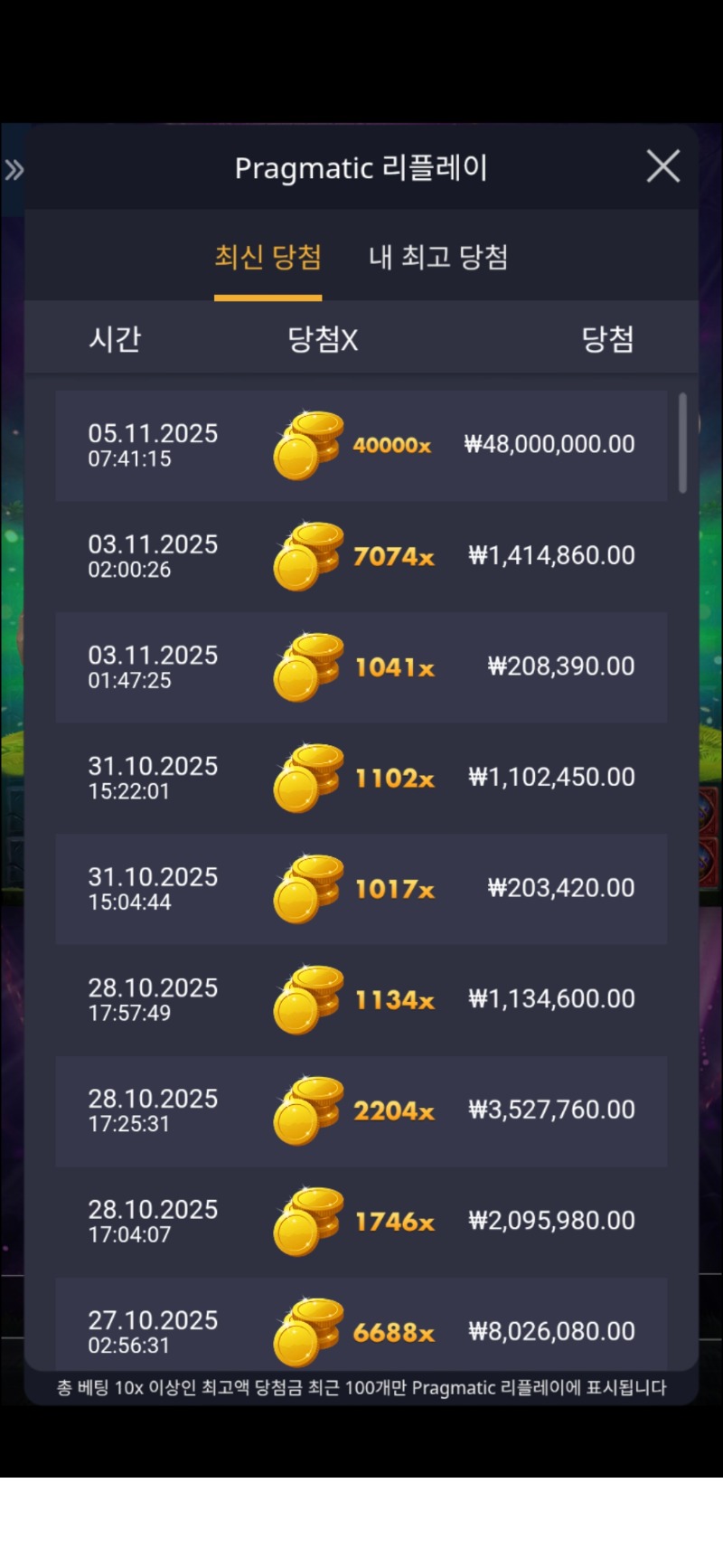
Task: Click the 시간 column header
Action: pyautogui.click(x=116, y=338)
